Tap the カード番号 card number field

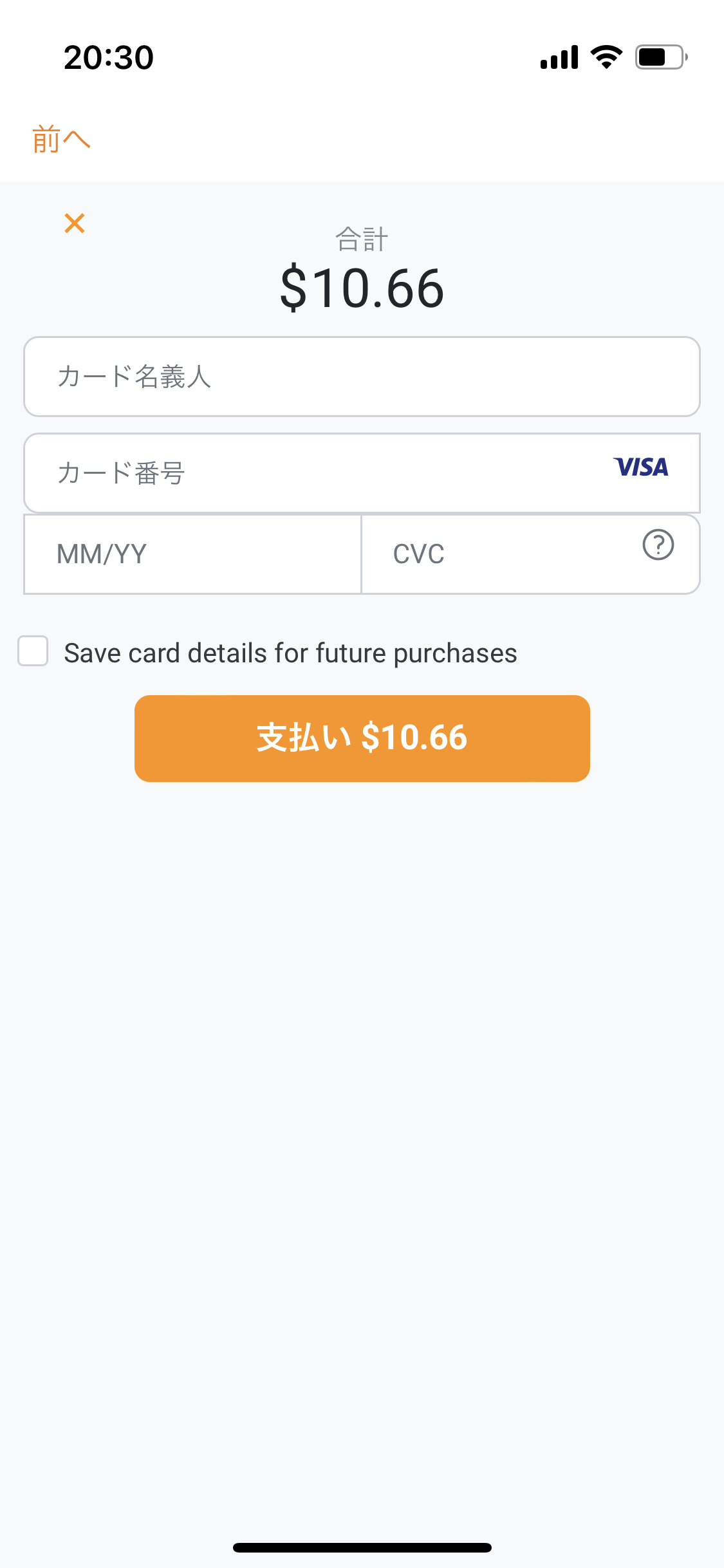click(x=362, y=473)
